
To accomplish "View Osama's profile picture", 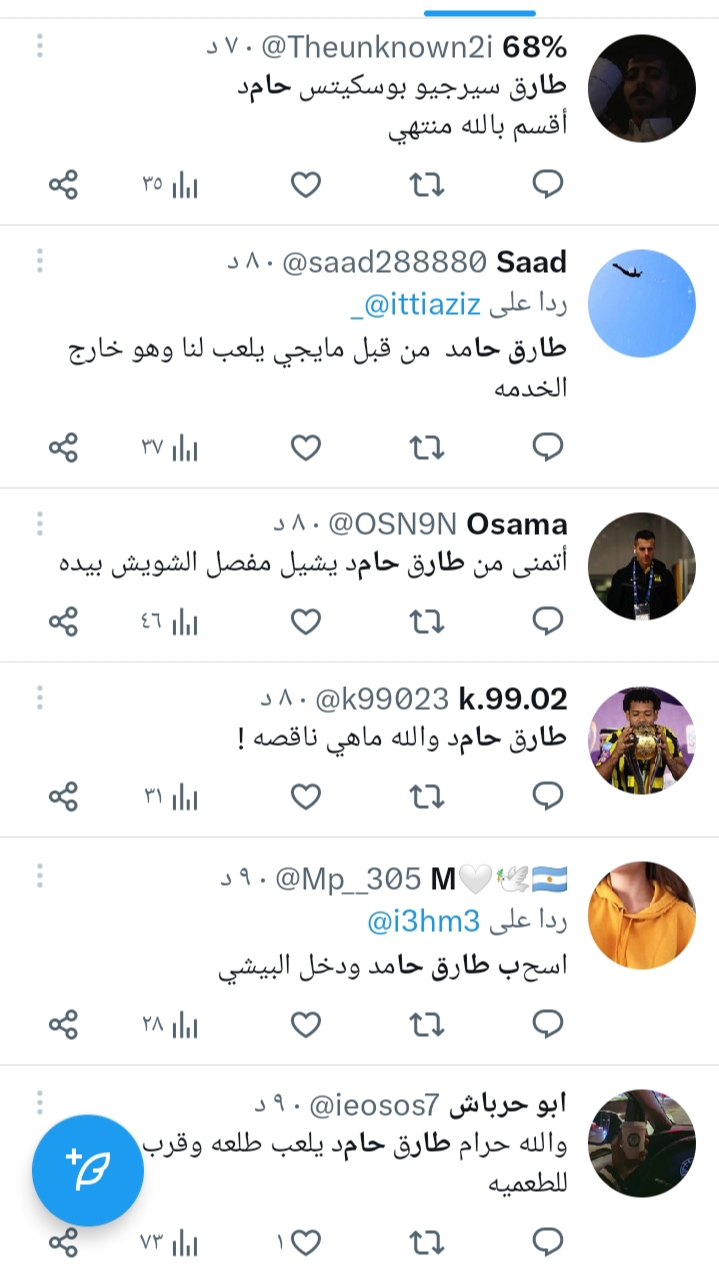I will click(x=641, y=567).
